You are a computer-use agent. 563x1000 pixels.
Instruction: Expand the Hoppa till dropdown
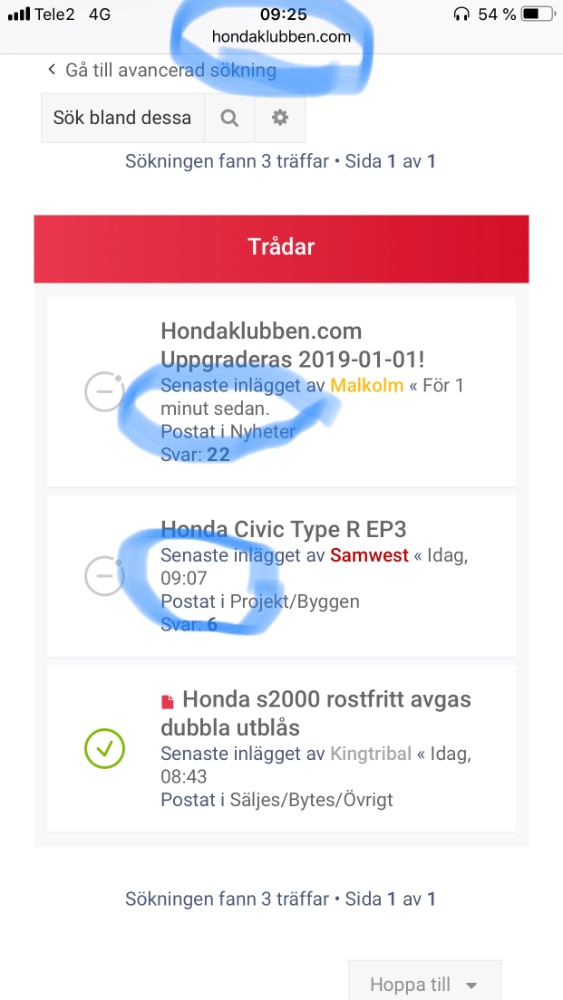point(425,983)
